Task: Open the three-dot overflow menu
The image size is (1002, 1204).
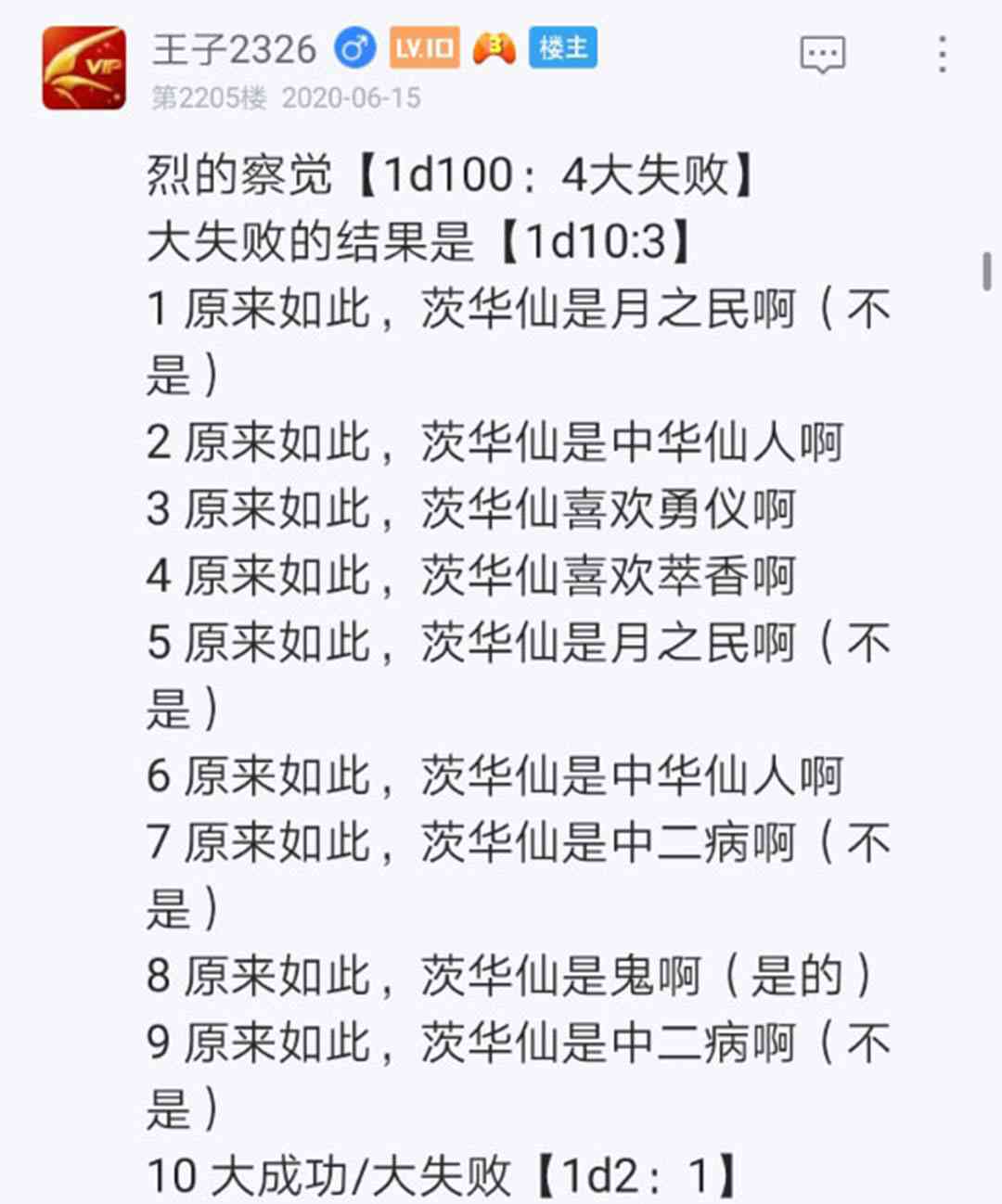Action: (943, 55)
